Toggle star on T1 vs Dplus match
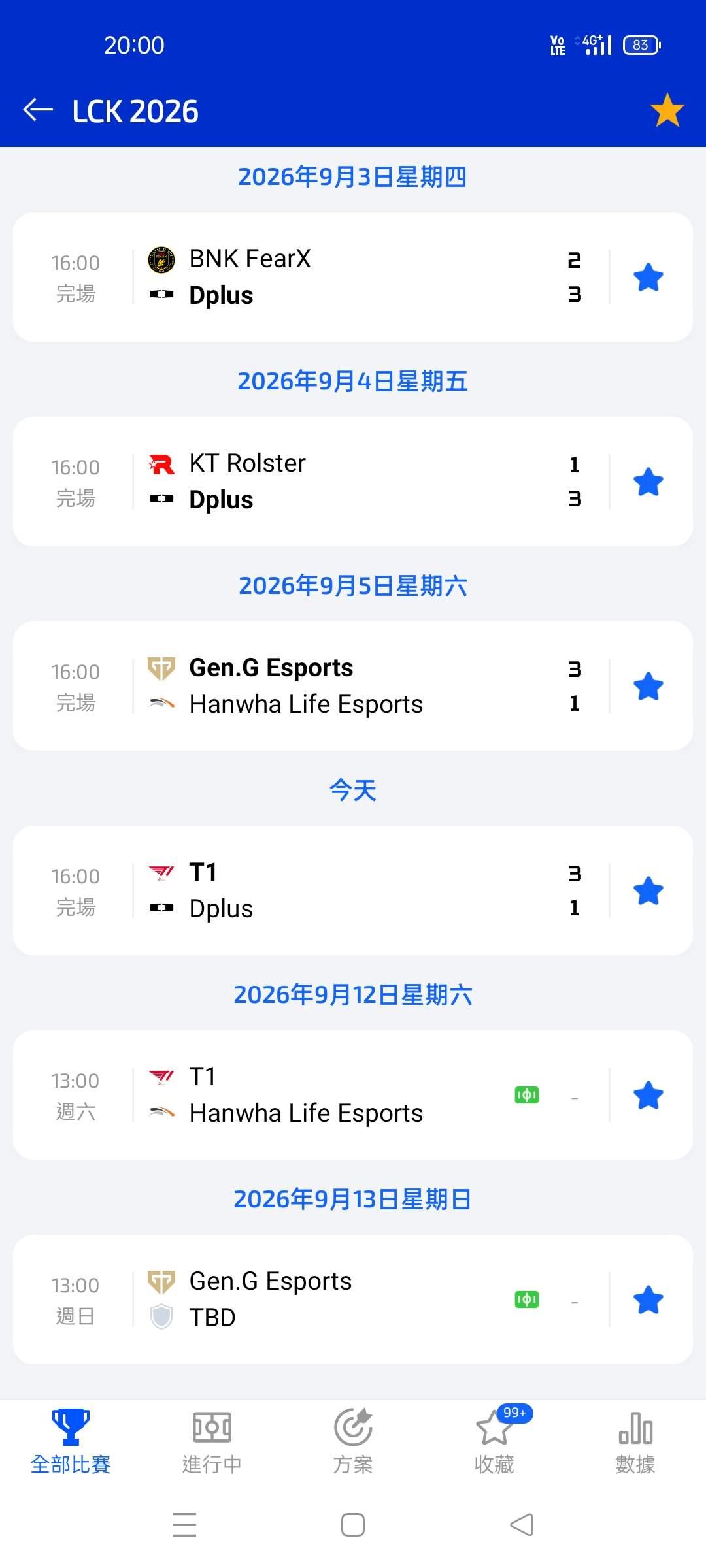 coord(648,890)
